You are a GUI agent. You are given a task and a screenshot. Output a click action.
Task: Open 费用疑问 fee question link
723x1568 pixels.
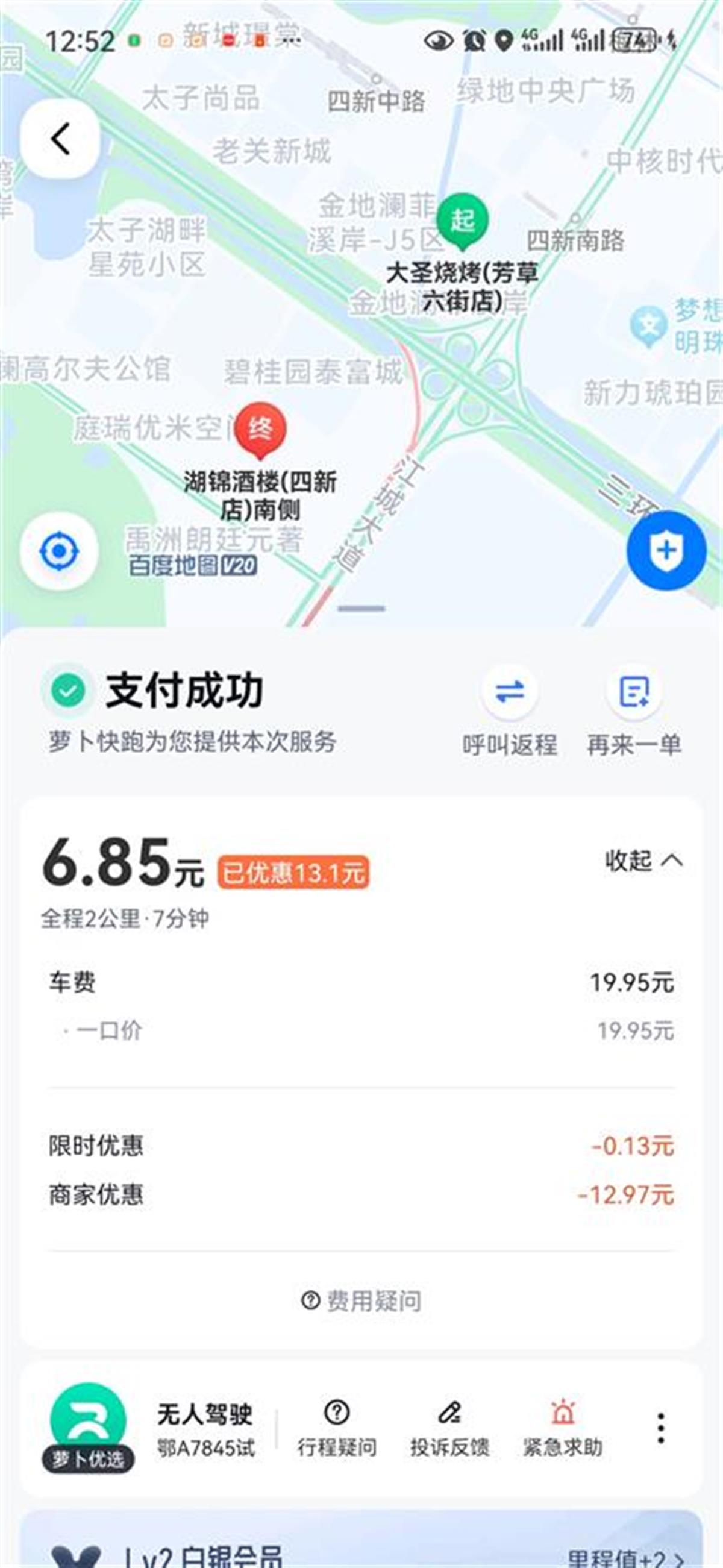(361, 1301)
